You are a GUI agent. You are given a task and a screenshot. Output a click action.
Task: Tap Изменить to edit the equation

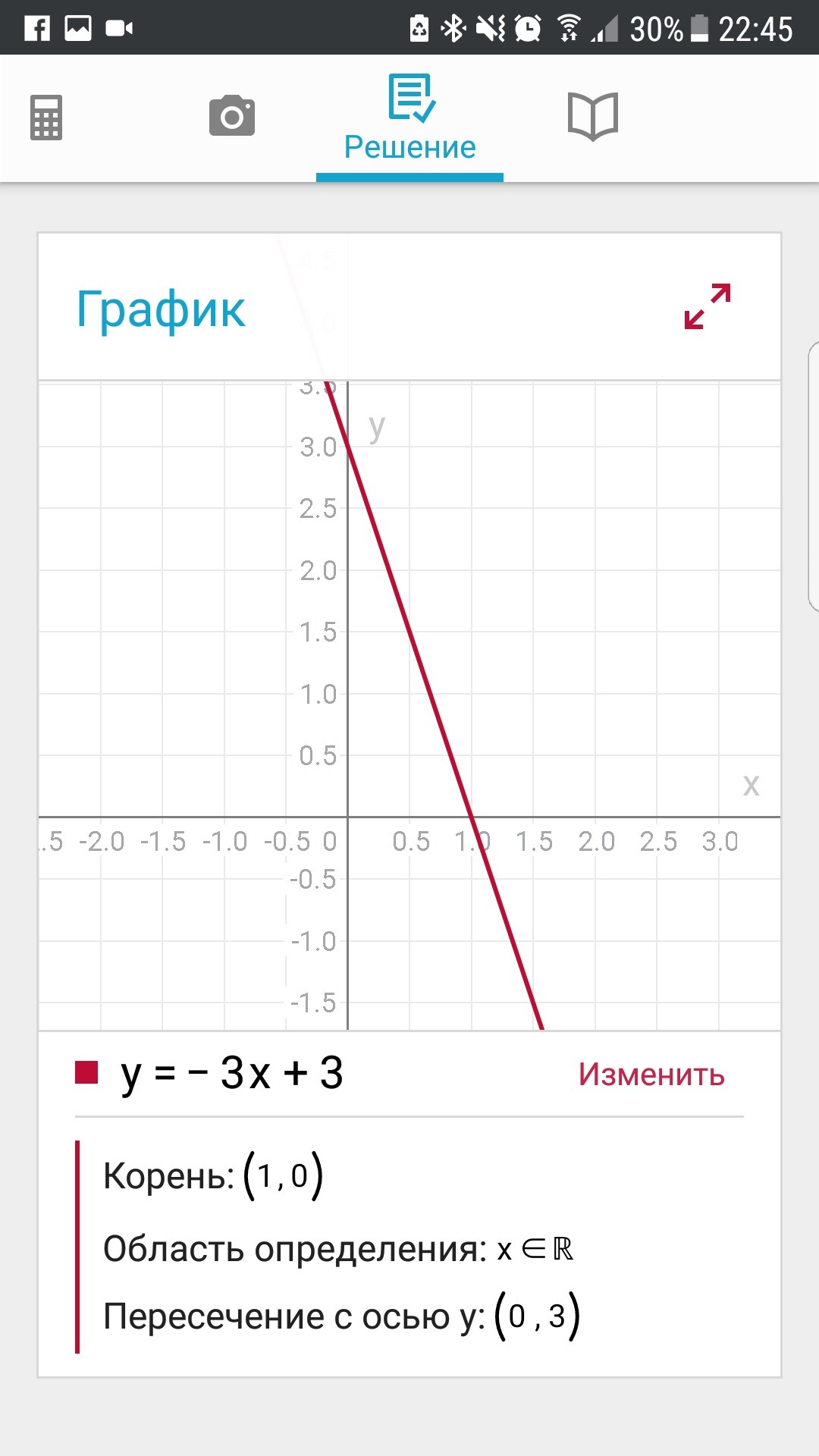click(x=651, y=1075)
